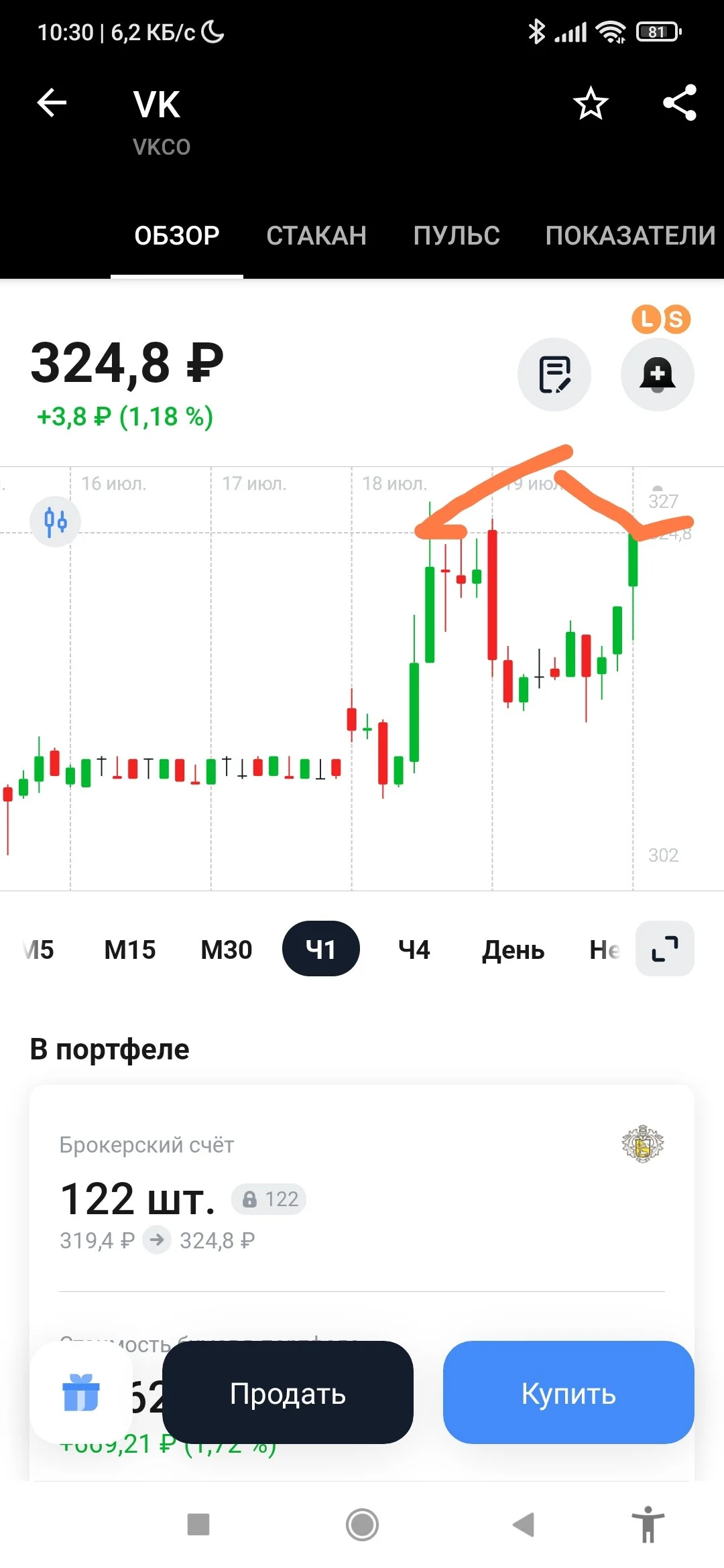724x1568 pixels.
Task: Tap the Продать button
Action: (288, 1394)
